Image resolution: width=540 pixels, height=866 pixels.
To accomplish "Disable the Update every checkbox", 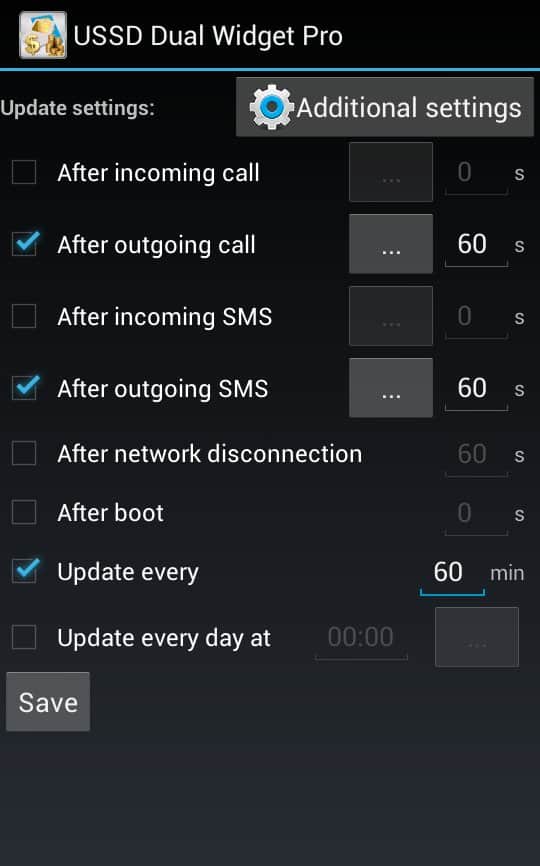I will click(x=24, y=572).
